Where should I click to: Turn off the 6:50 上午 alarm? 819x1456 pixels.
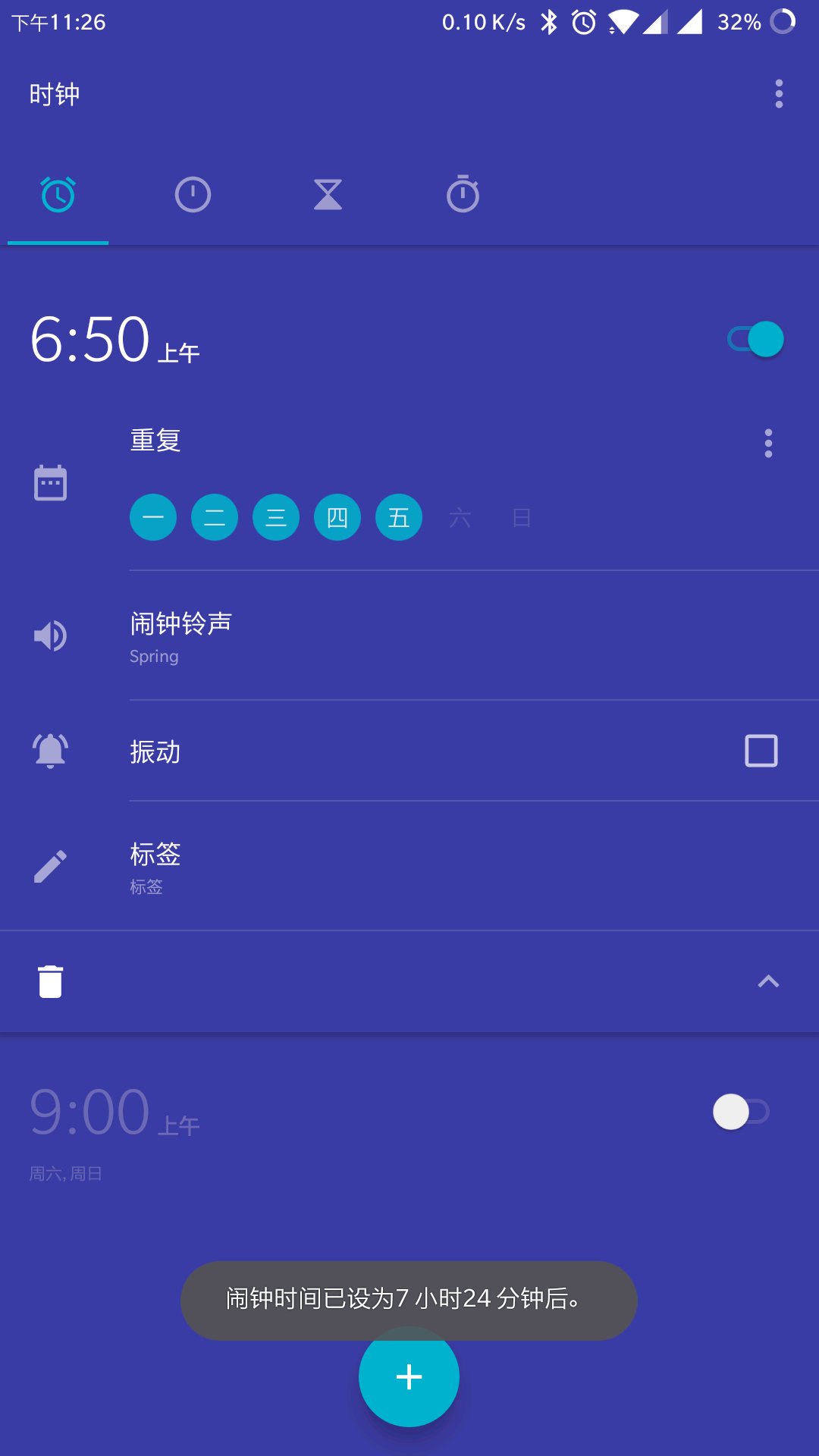click(x=755, y=339)
